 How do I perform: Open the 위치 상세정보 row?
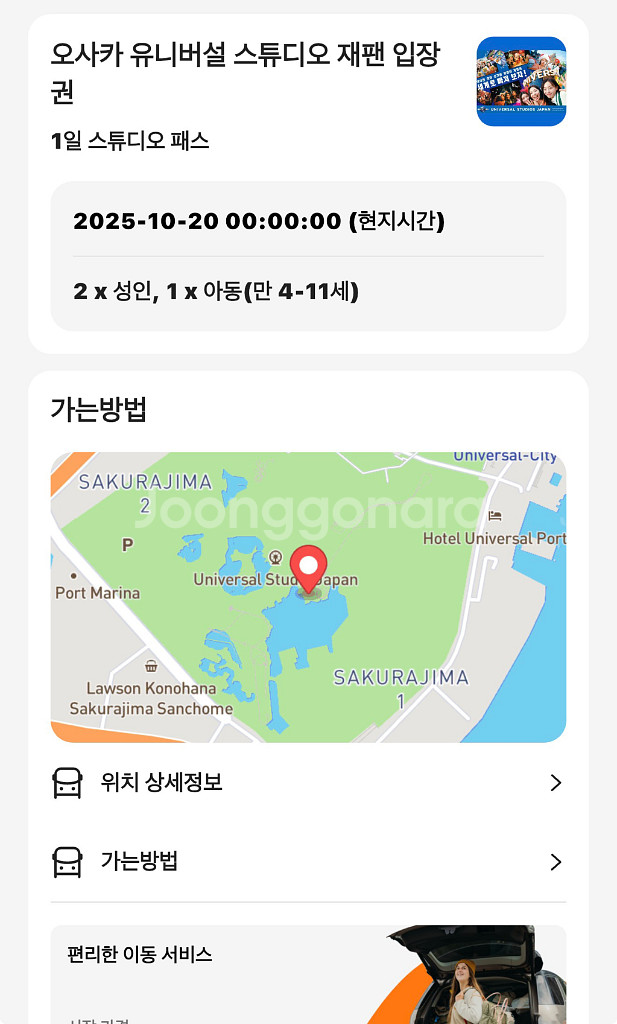tap(308, 783)
